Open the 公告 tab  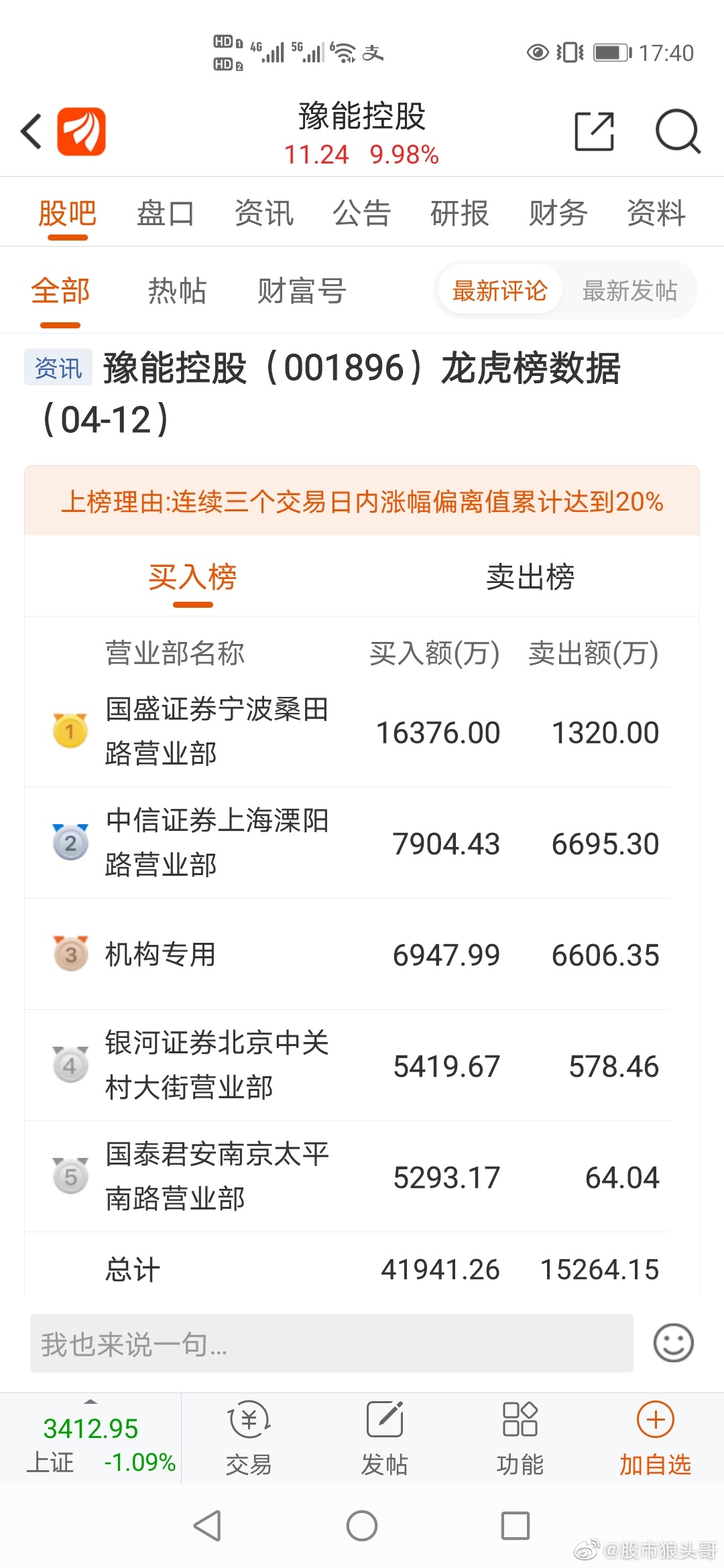[x=362, y=214]
